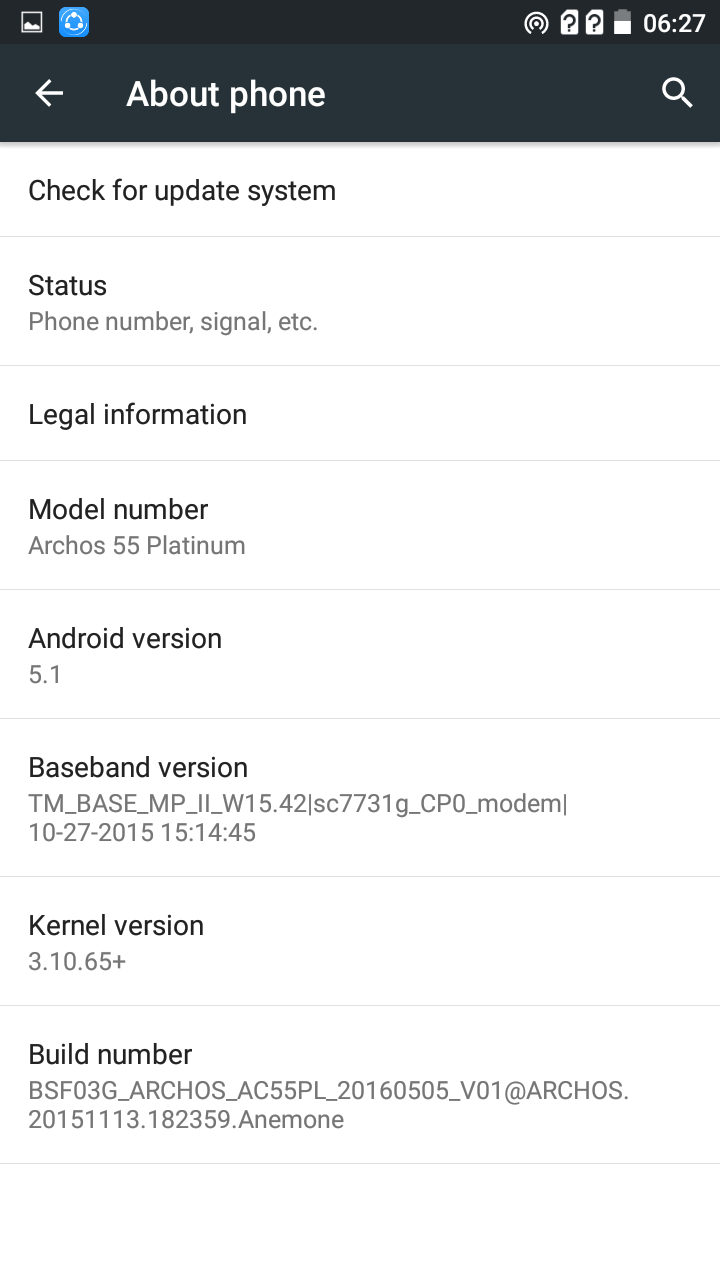Image resolution: width=720 pixels, height=1280 pixels.
Task: Tap the Android version row
Action: [x=360, y=655]
